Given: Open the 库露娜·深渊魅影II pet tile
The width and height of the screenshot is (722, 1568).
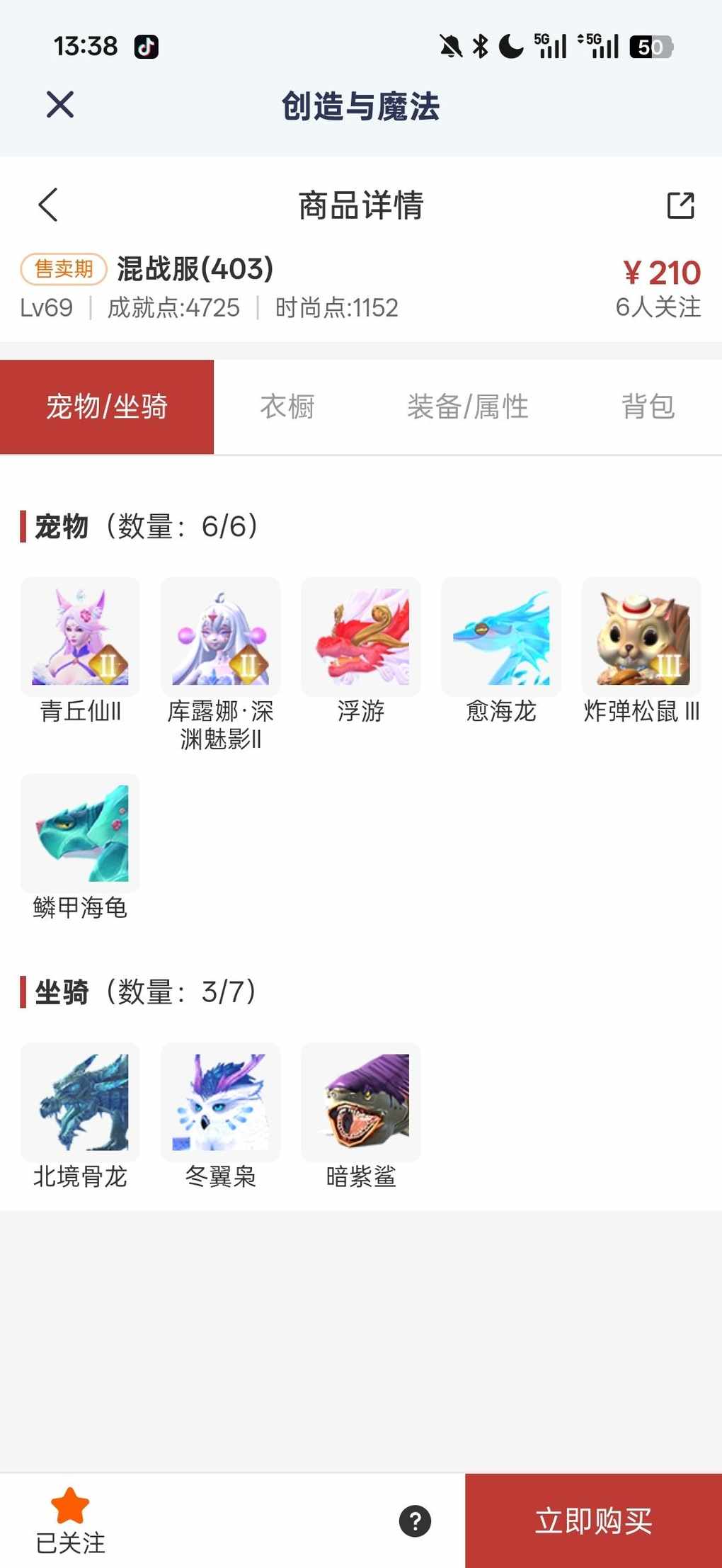Looking at the screenshot, I should pyautogui.click(x=220, y=637).
